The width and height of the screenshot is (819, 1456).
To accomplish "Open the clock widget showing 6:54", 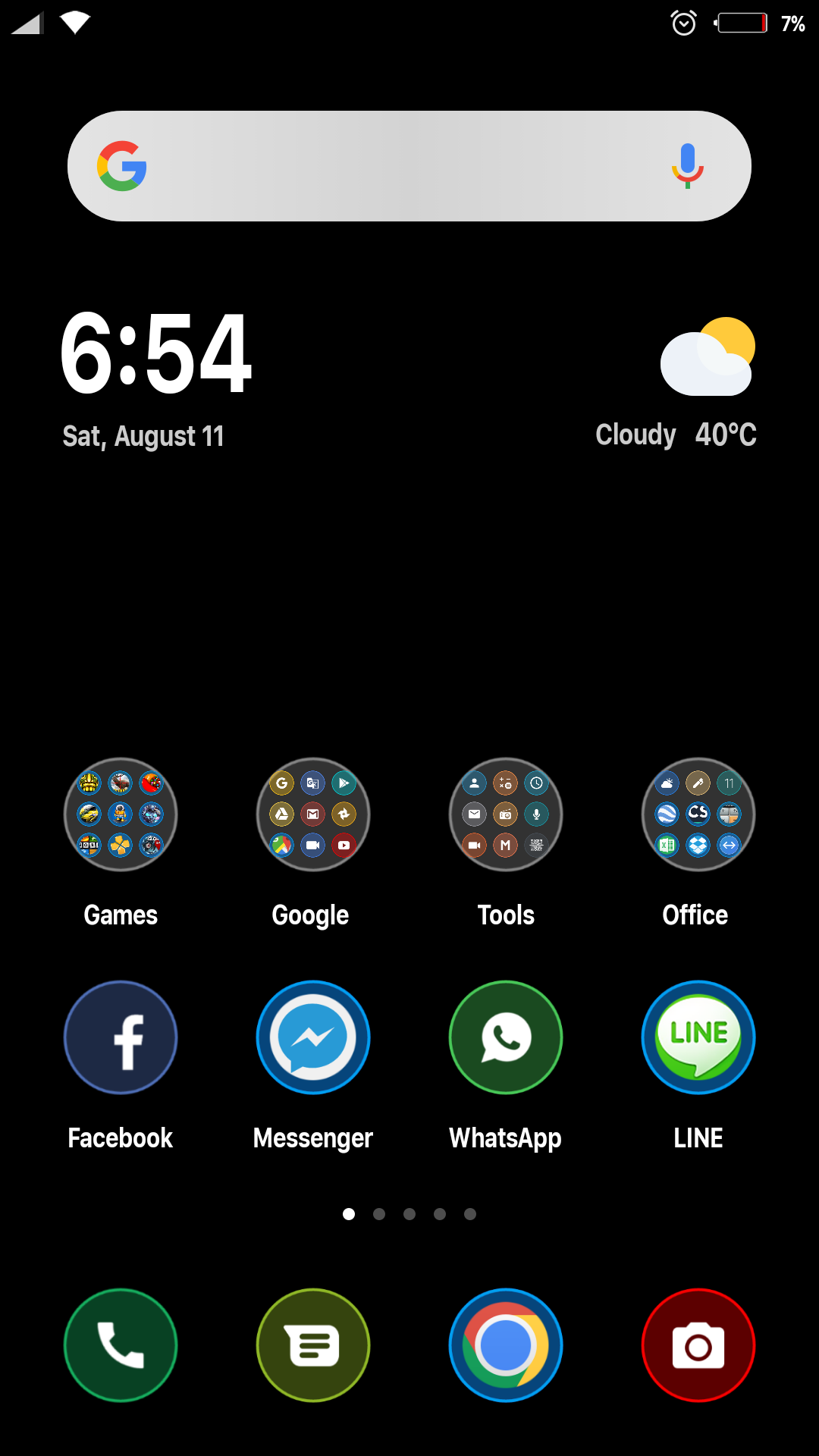I will click(x=156, y=353).
